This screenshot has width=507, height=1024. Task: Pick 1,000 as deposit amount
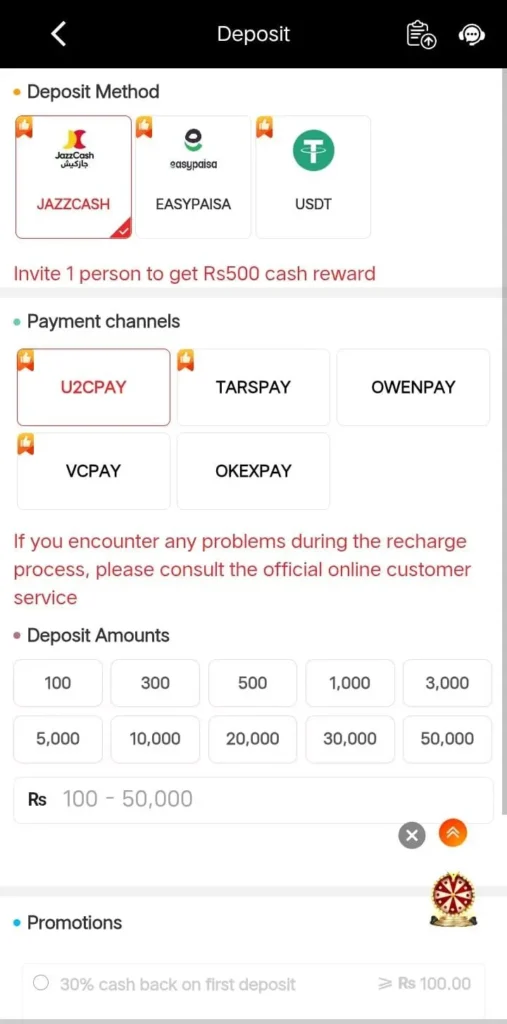pos(350,683)
